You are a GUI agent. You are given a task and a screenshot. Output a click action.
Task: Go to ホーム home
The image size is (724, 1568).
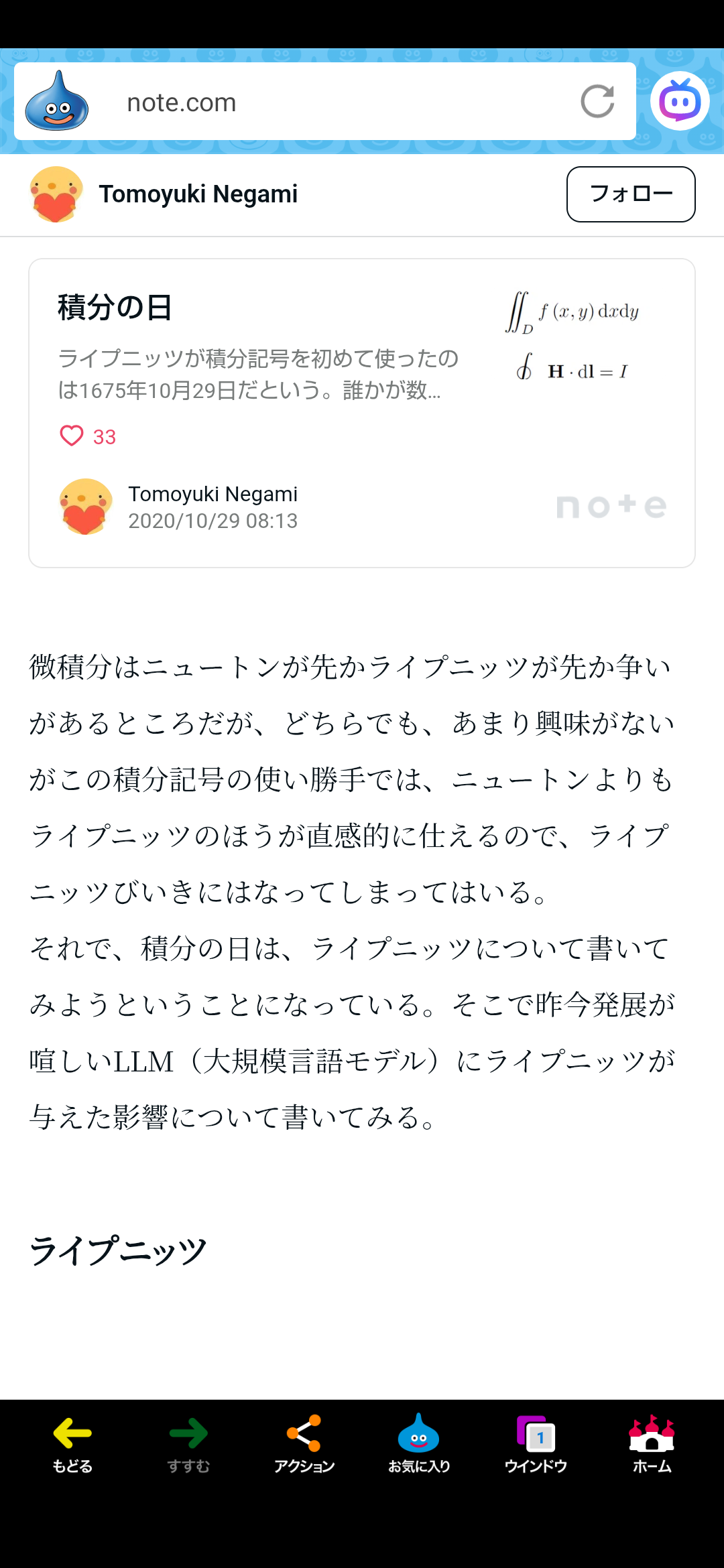[652, 1445]
